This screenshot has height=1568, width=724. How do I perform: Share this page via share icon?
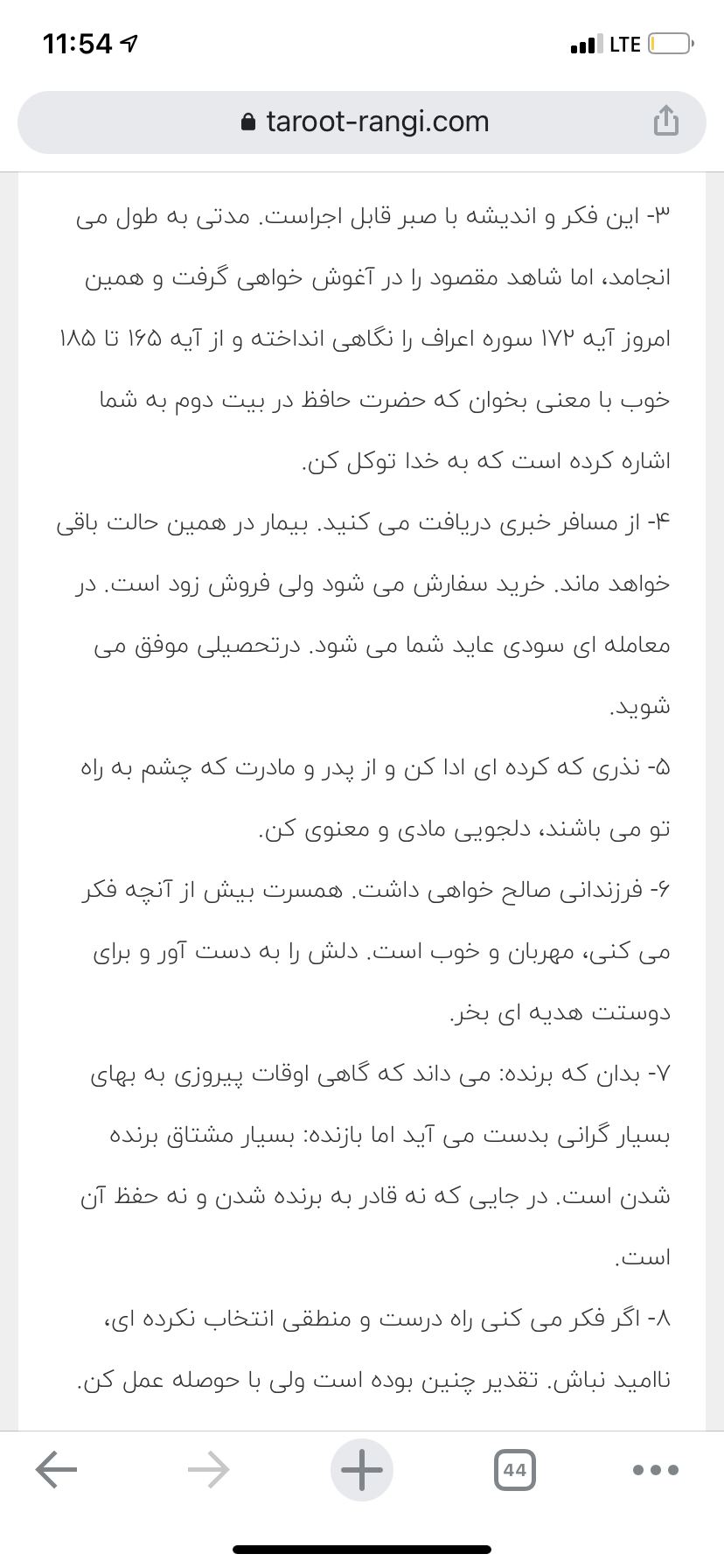pos(665,122)
